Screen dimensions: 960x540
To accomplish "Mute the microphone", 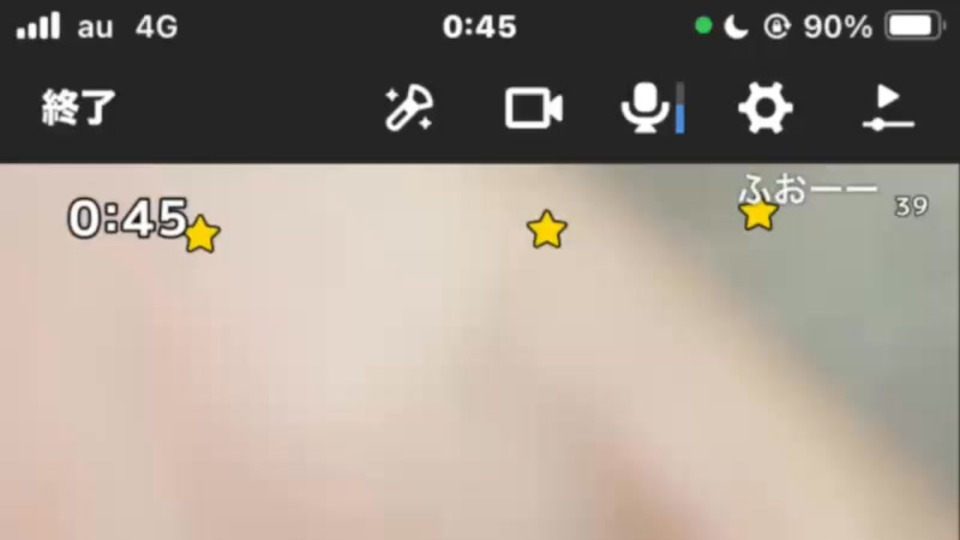I will pos(646,107).
